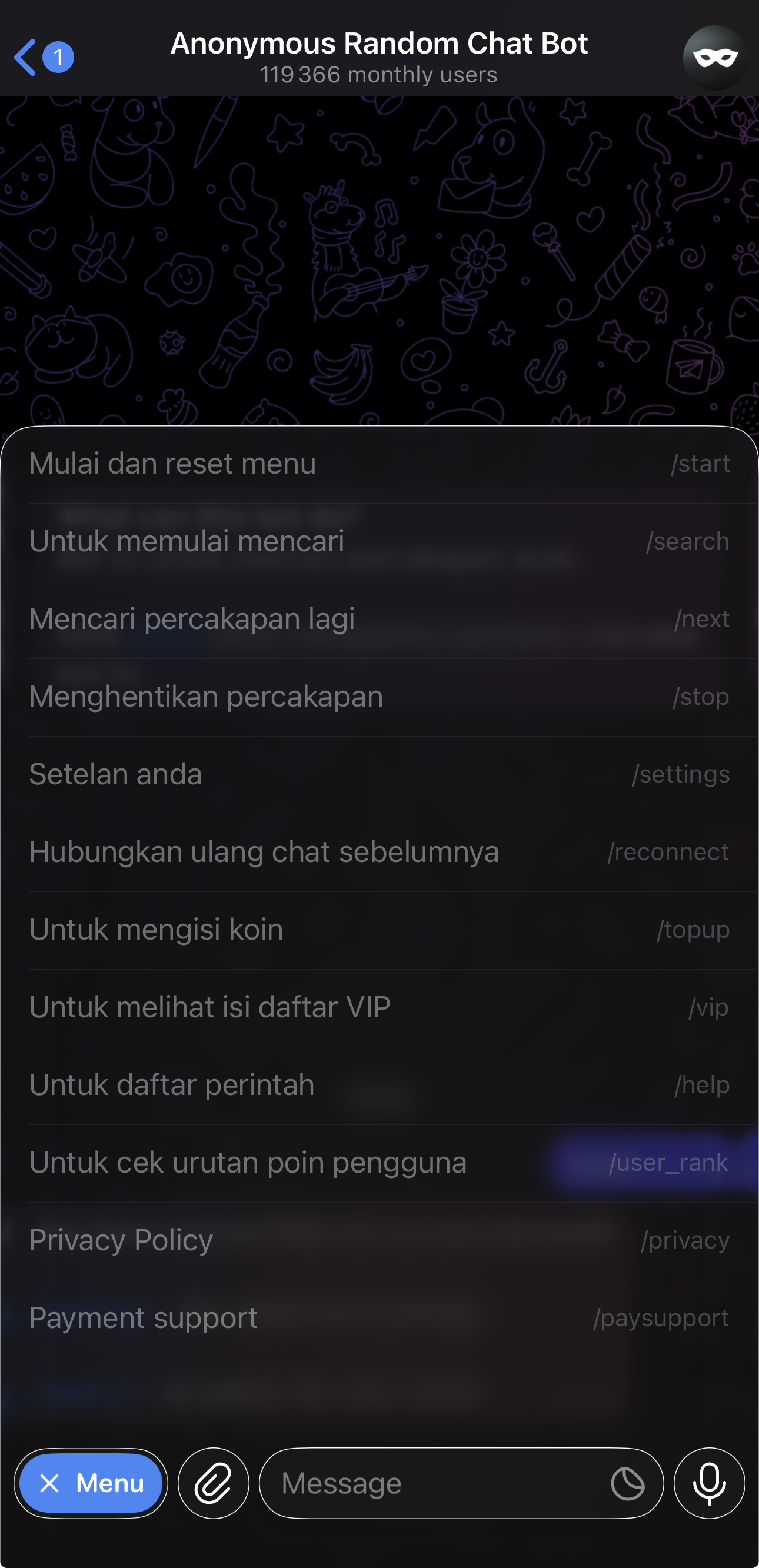The image size is (759, 1568).
Task: Tap the unread chat count badge
Action: tap(58, 56)
